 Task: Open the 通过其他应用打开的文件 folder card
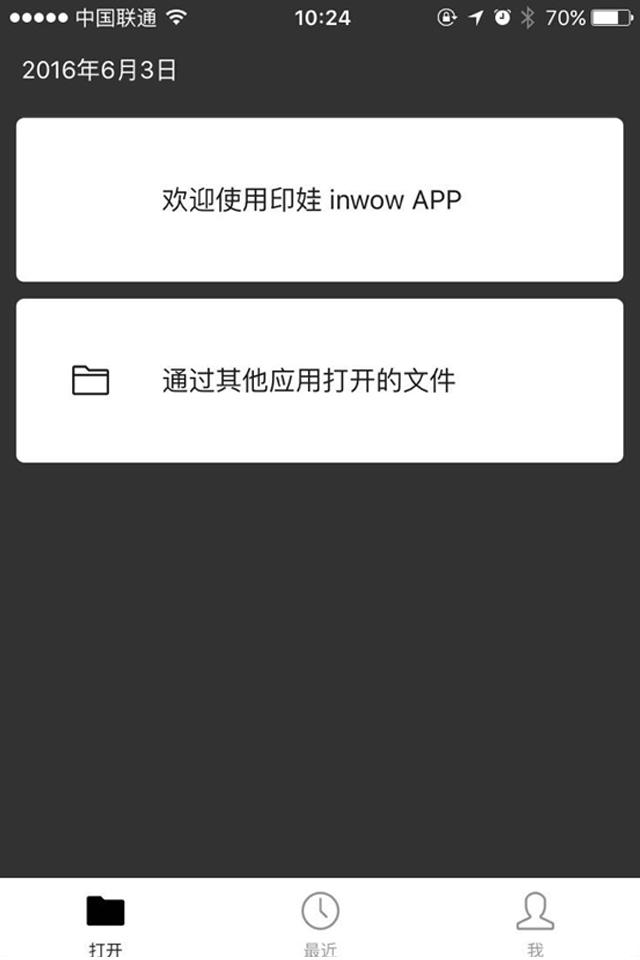[320, 381]
